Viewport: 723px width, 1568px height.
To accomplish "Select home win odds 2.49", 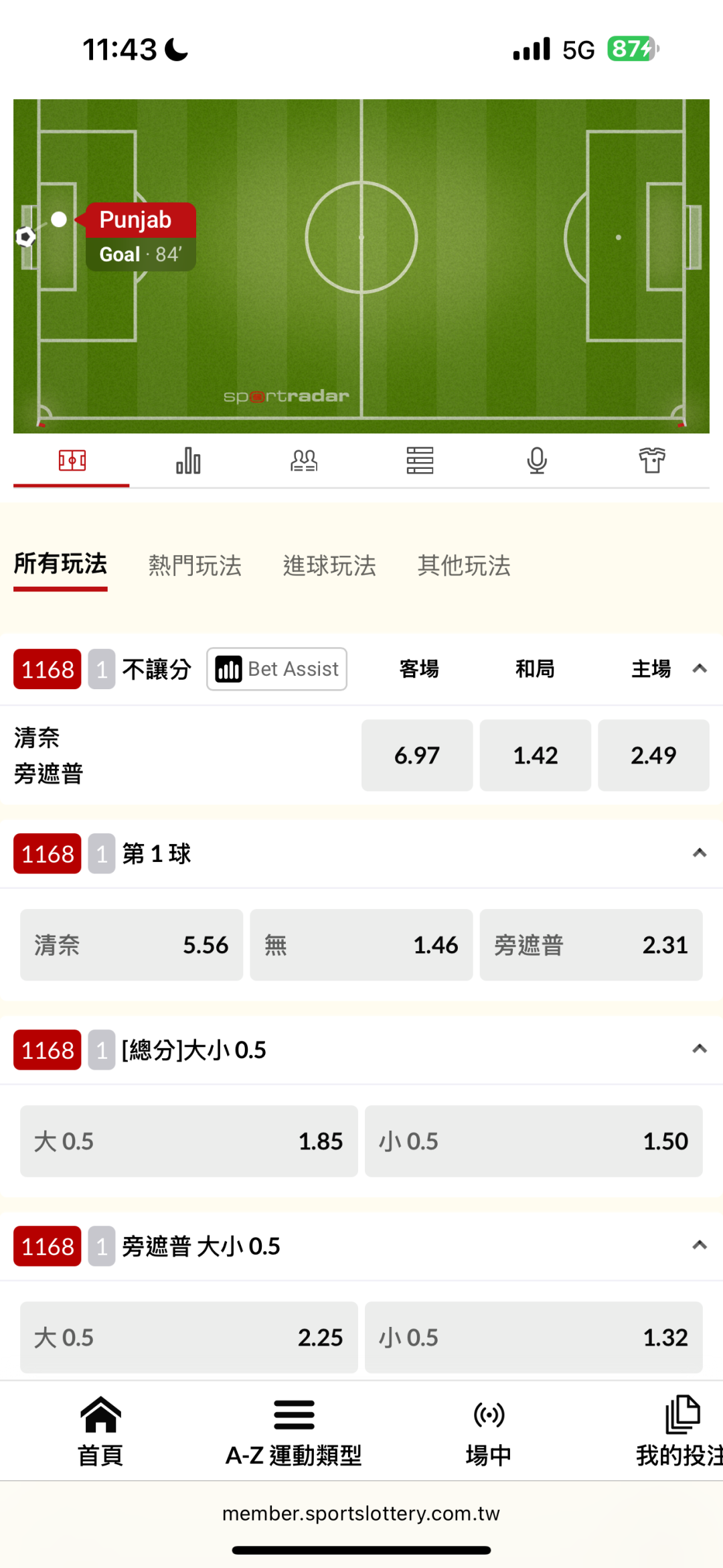I will tap(653, 756).
